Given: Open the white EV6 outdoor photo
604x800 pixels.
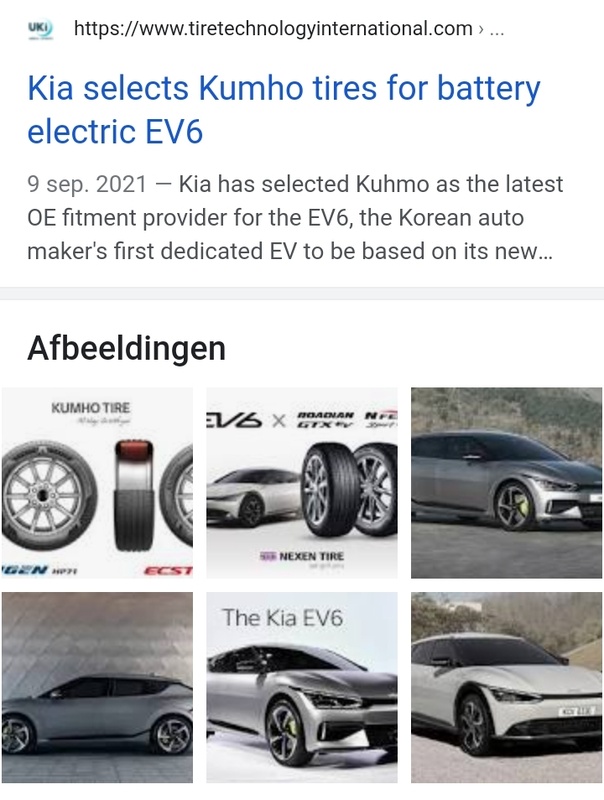Looking at the screenshot, I should (x=507, y=687).
